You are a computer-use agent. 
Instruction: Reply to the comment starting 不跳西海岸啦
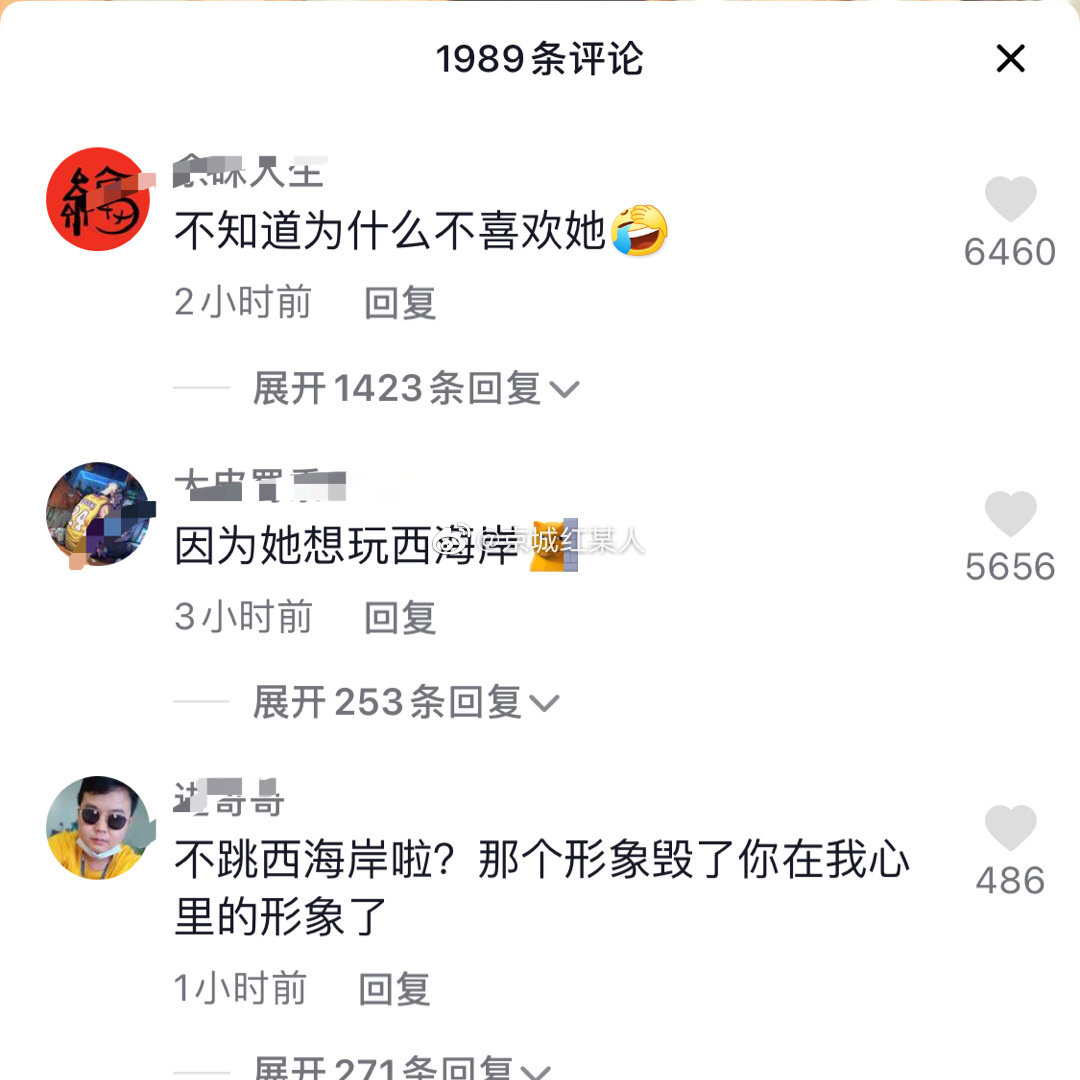pos(395,989)
